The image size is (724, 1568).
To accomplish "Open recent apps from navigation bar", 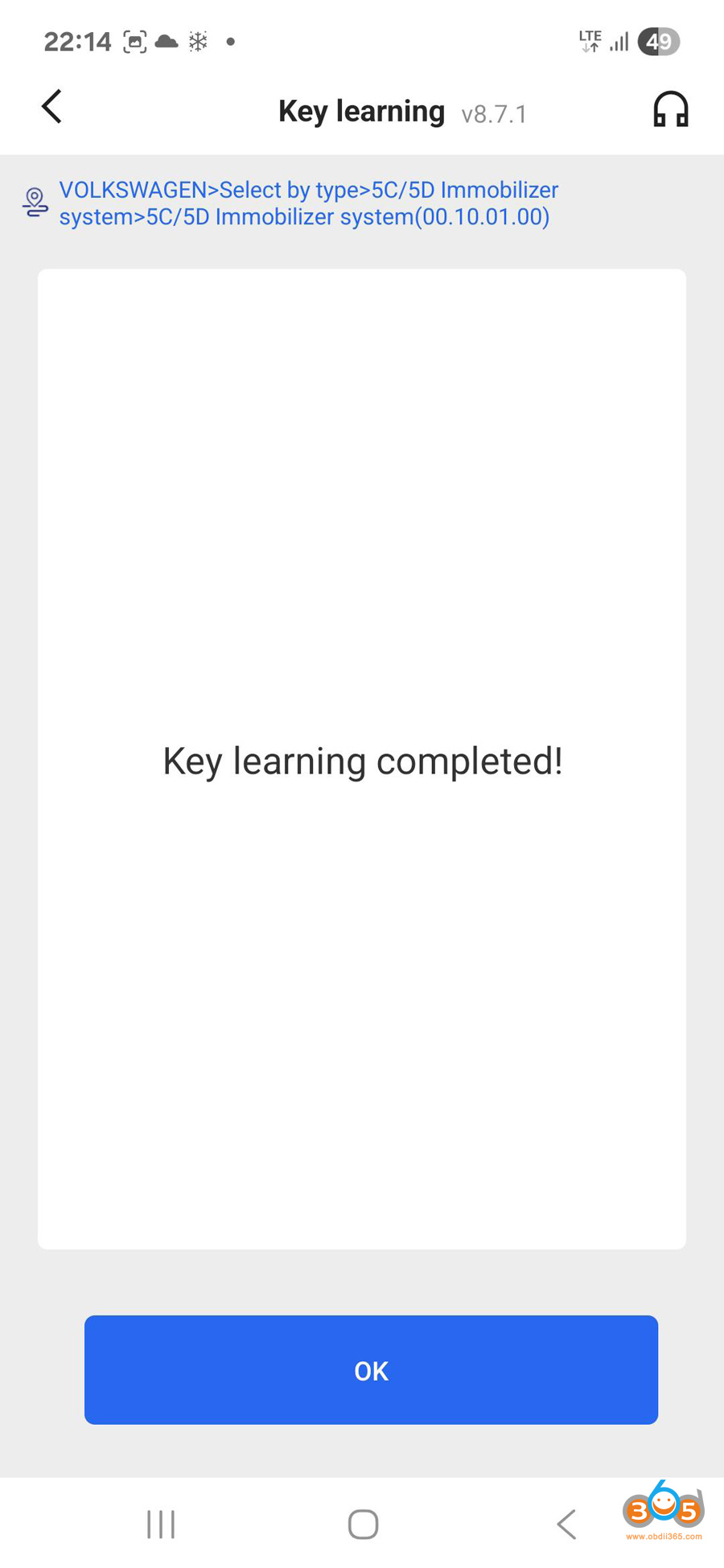I will [x=161, y=1524].
